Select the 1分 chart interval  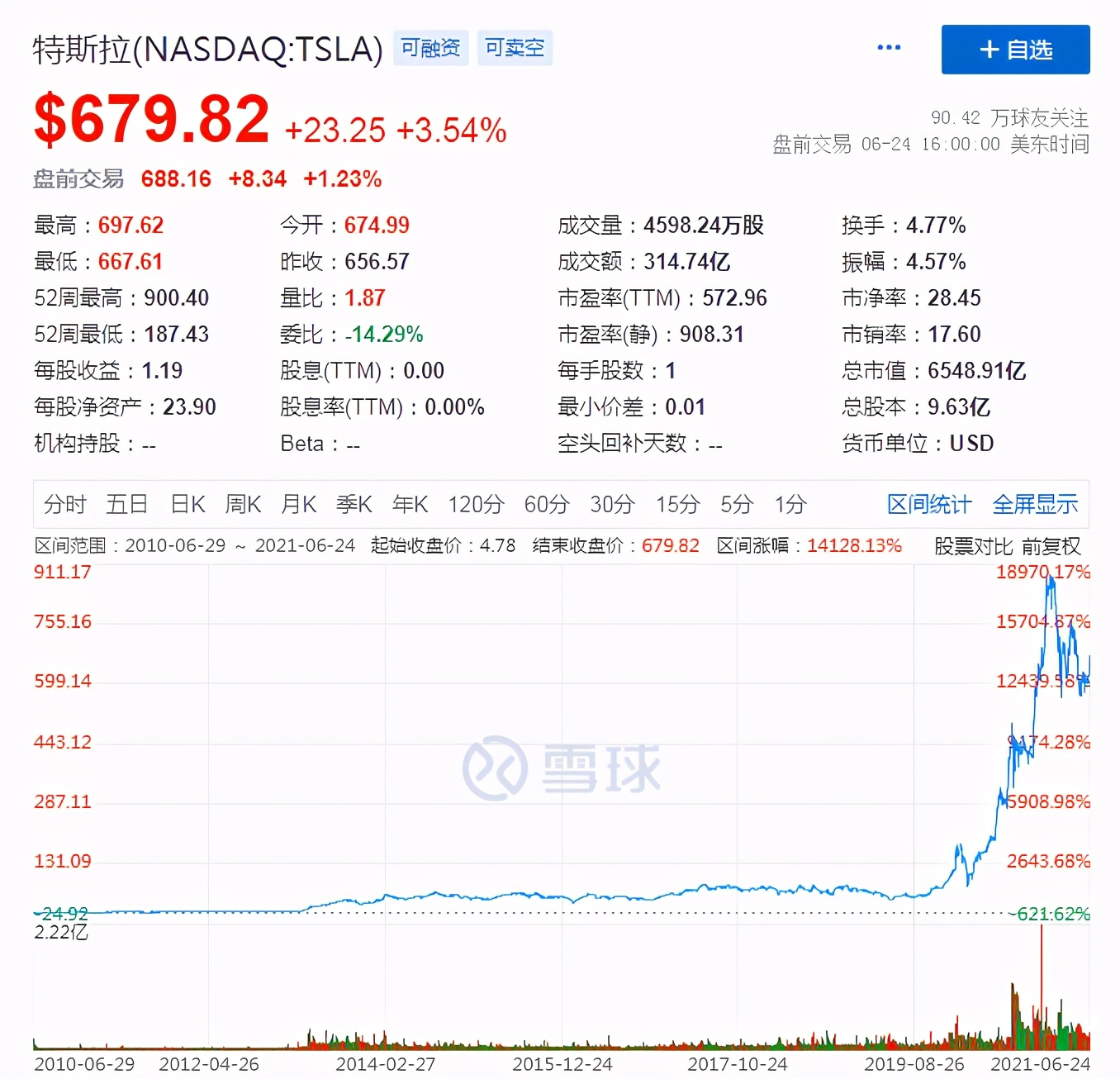point(790,504)
